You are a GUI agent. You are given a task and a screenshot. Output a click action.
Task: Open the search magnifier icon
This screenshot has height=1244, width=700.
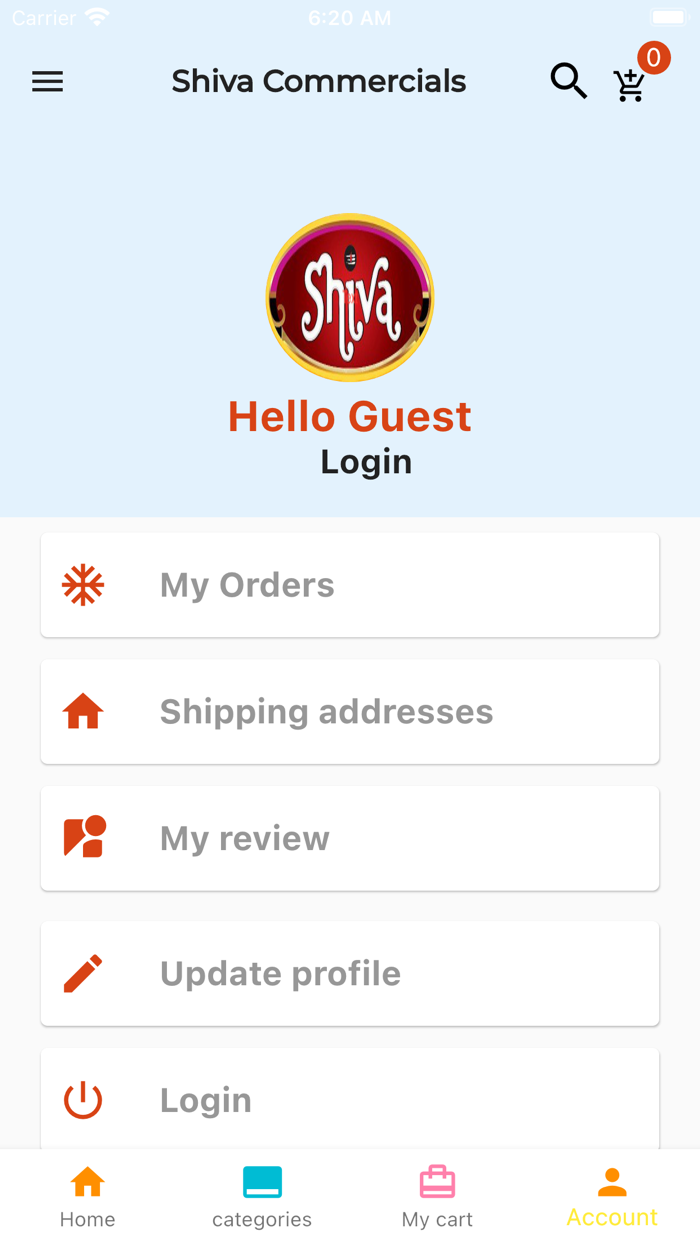pyautogui.click(x=568, y=81)
